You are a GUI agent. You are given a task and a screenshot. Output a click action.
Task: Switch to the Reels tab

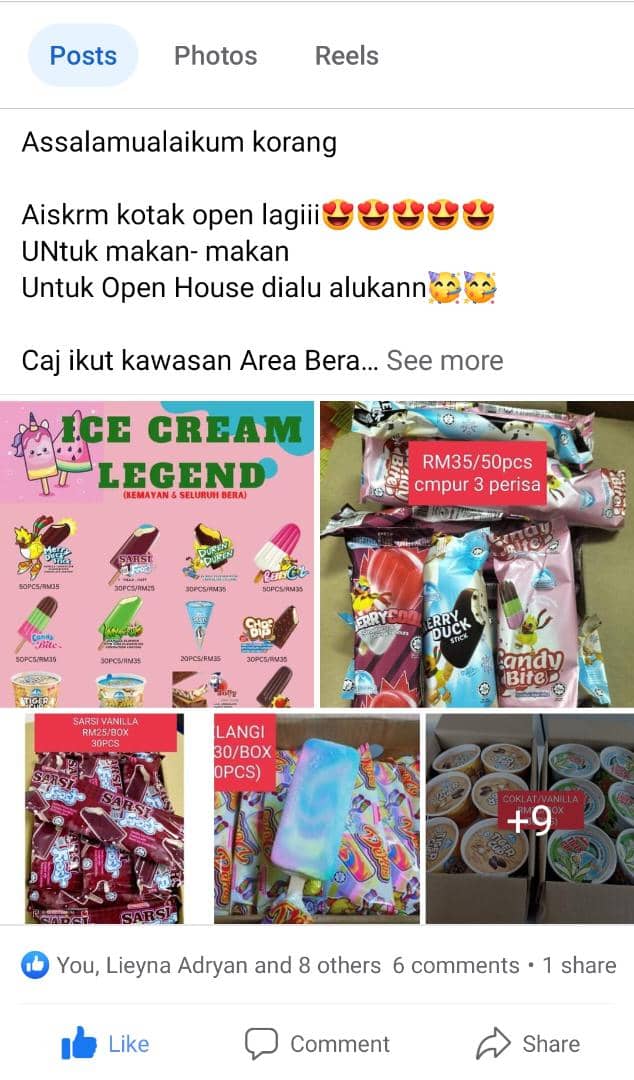pos(347,56)
